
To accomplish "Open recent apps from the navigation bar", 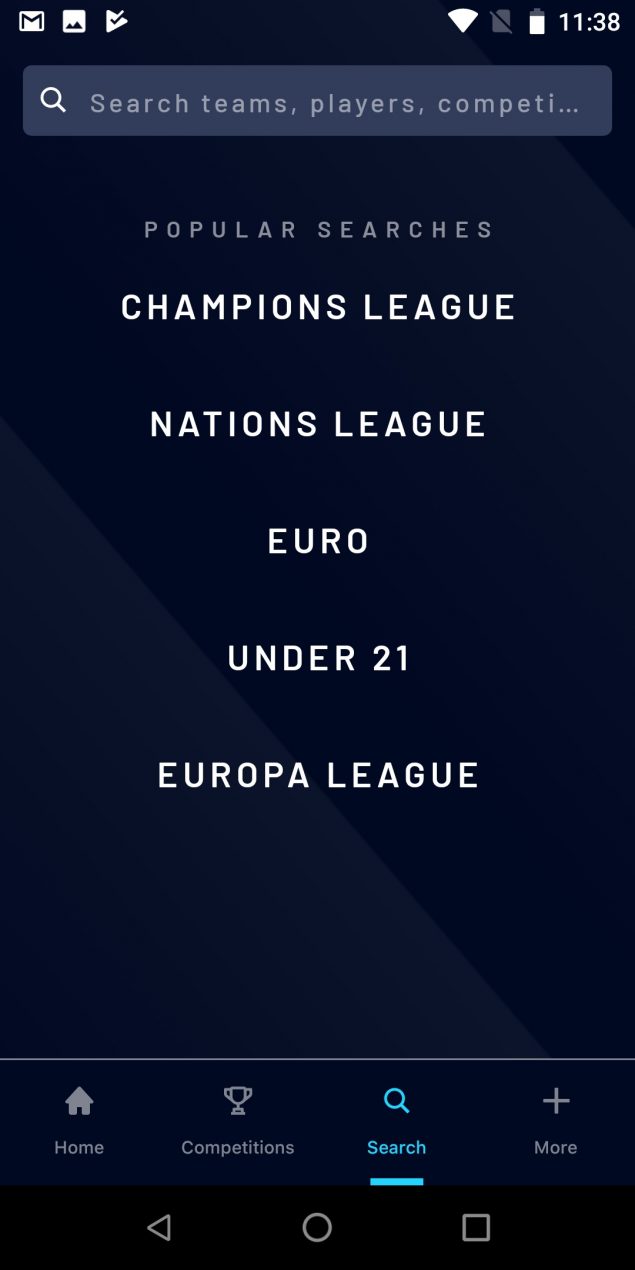I will tap(476, 1227).
